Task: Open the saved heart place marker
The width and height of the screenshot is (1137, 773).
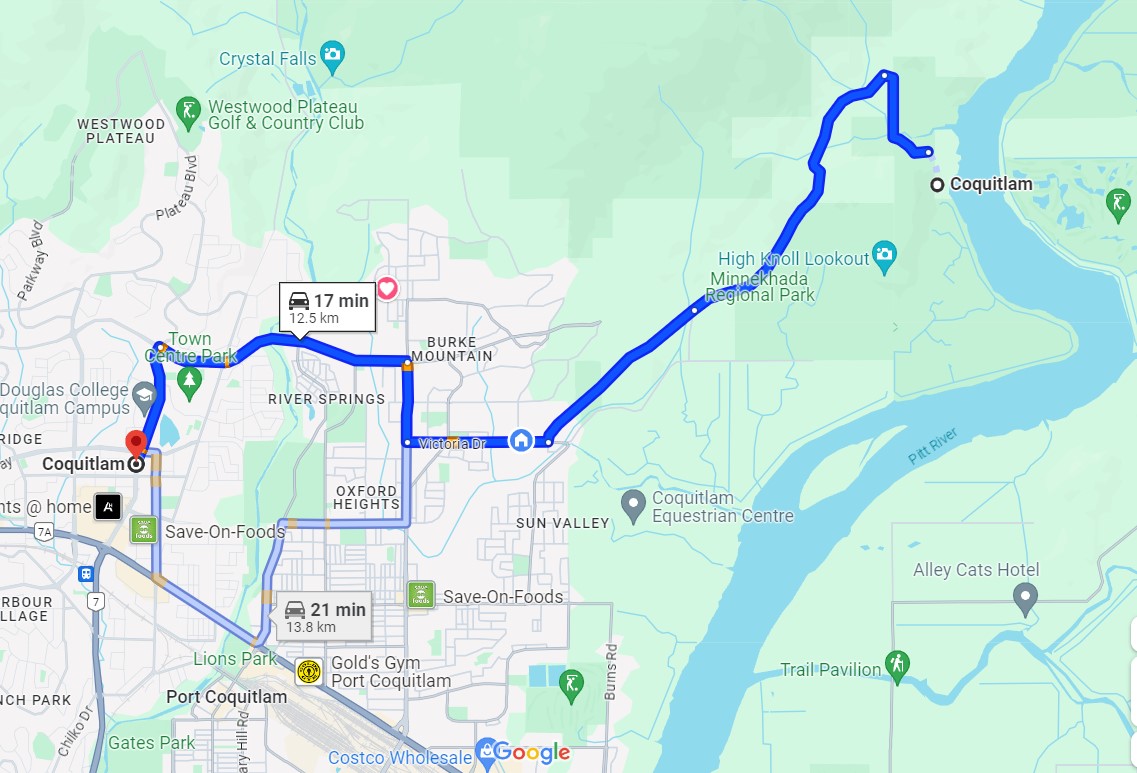Action: click(386, 289)
